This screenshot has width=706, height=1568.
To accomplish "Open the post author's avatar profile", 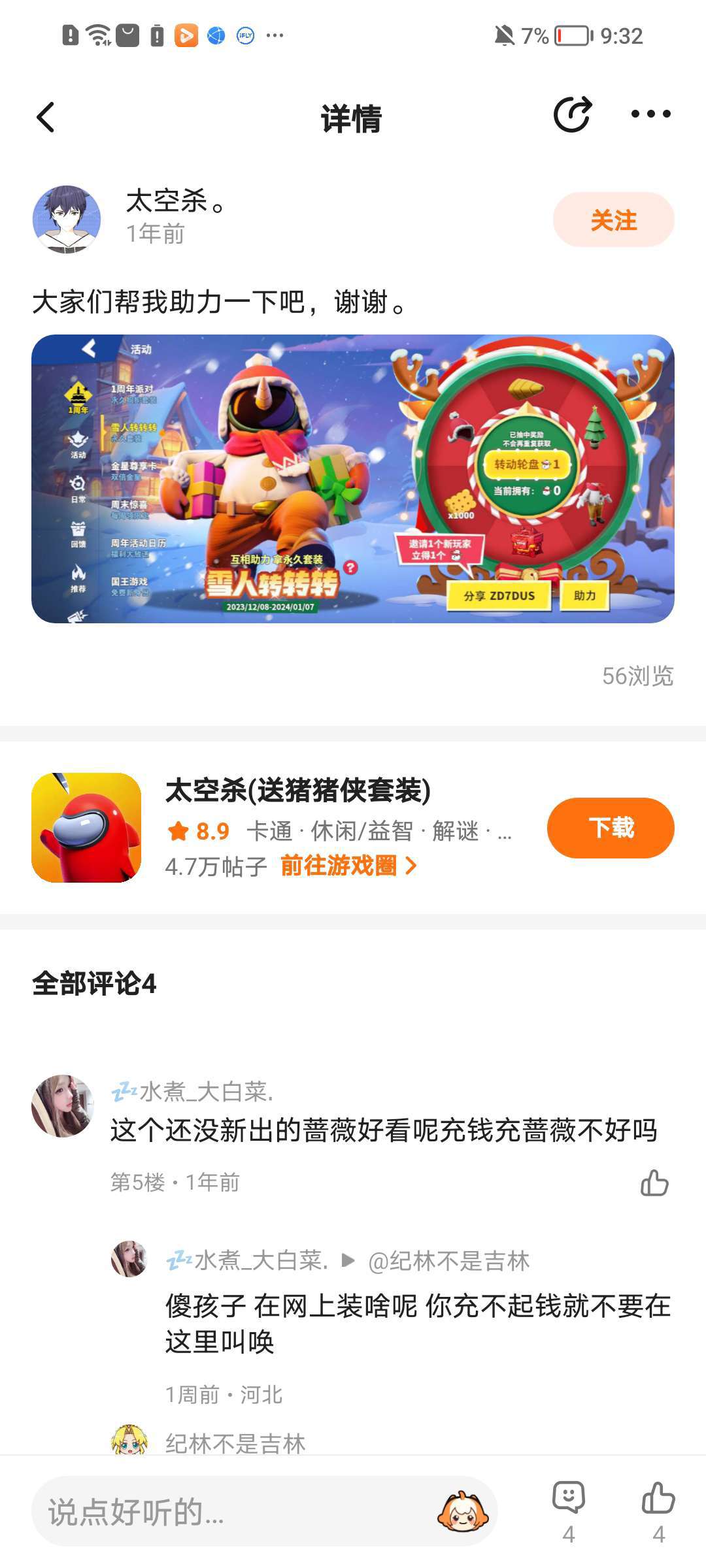I will pos(67,220).
